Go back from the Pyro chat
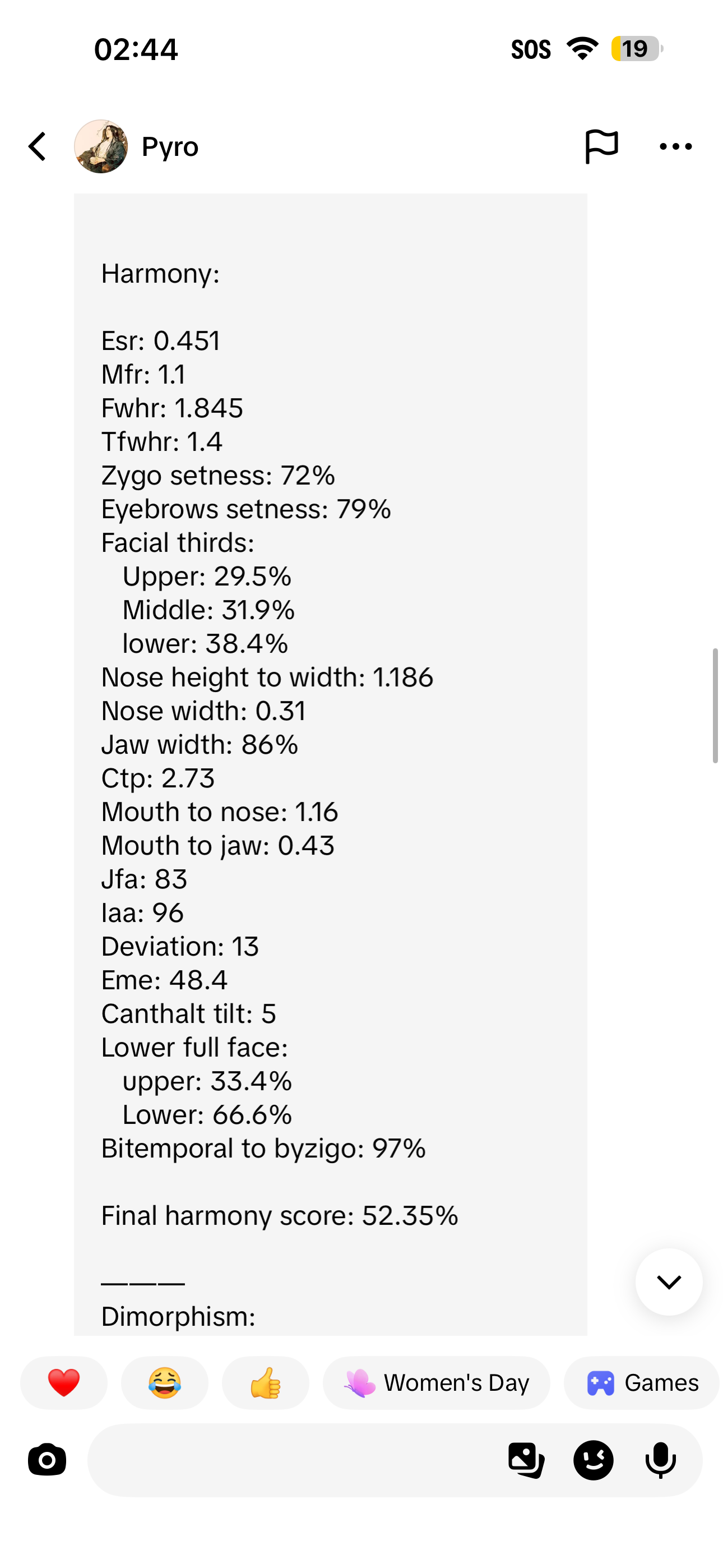The height and width of the screenshot is (1568, 723). tap(37, 147)
